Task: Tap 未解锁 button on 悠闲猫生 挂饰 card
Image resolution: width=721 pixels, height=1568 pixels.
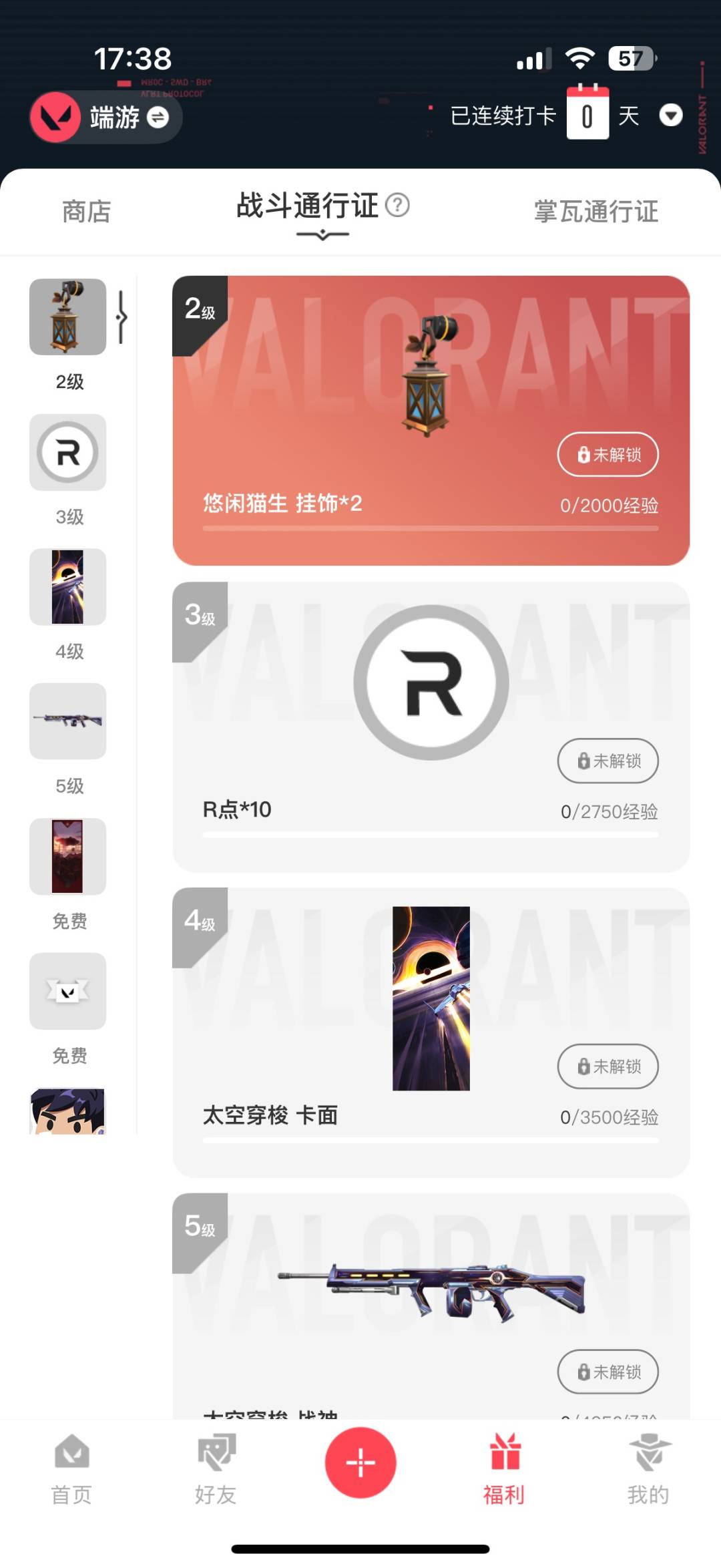Action: pos(608,455)
